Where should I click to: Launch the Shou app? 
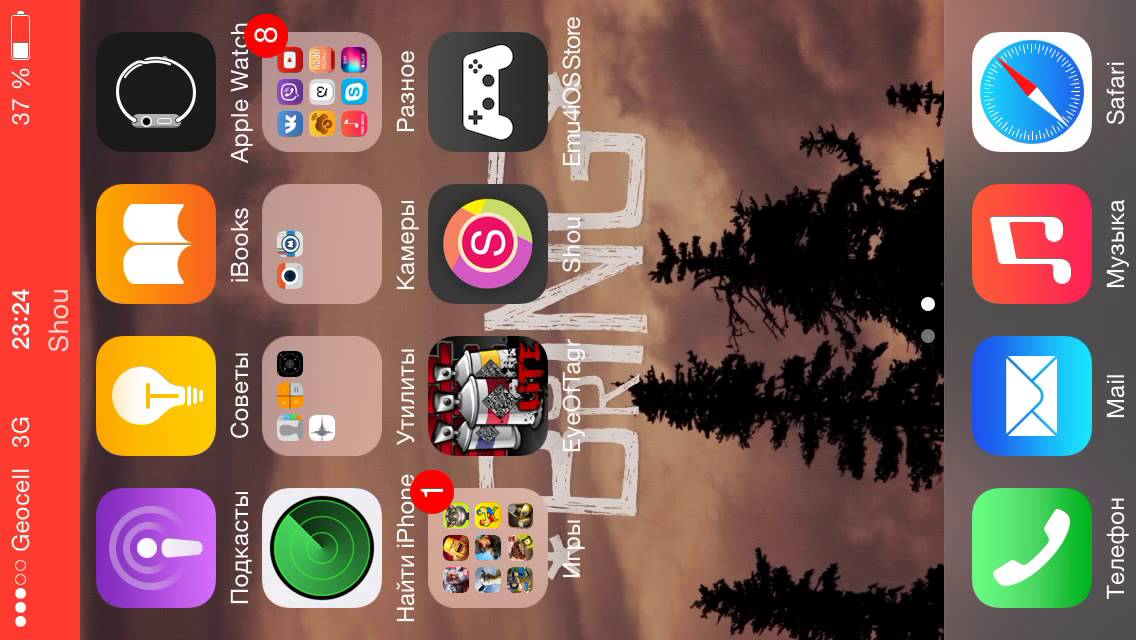tap(488, 244)
